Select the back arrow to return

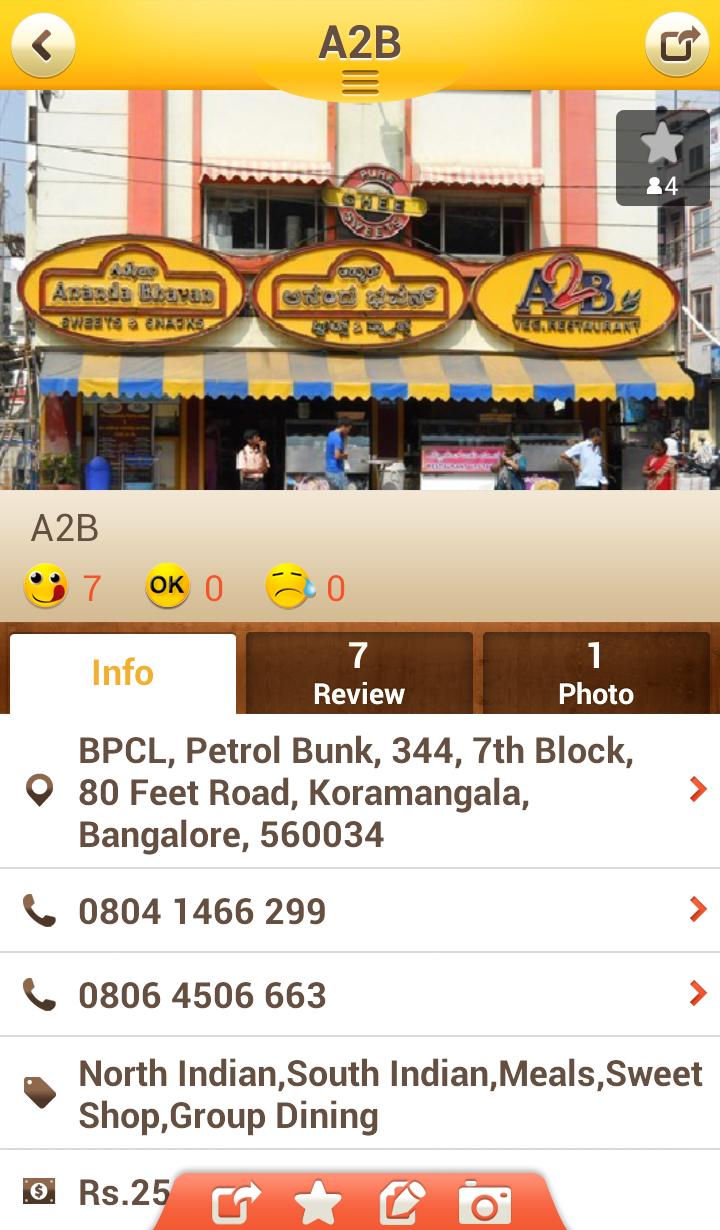42,44
